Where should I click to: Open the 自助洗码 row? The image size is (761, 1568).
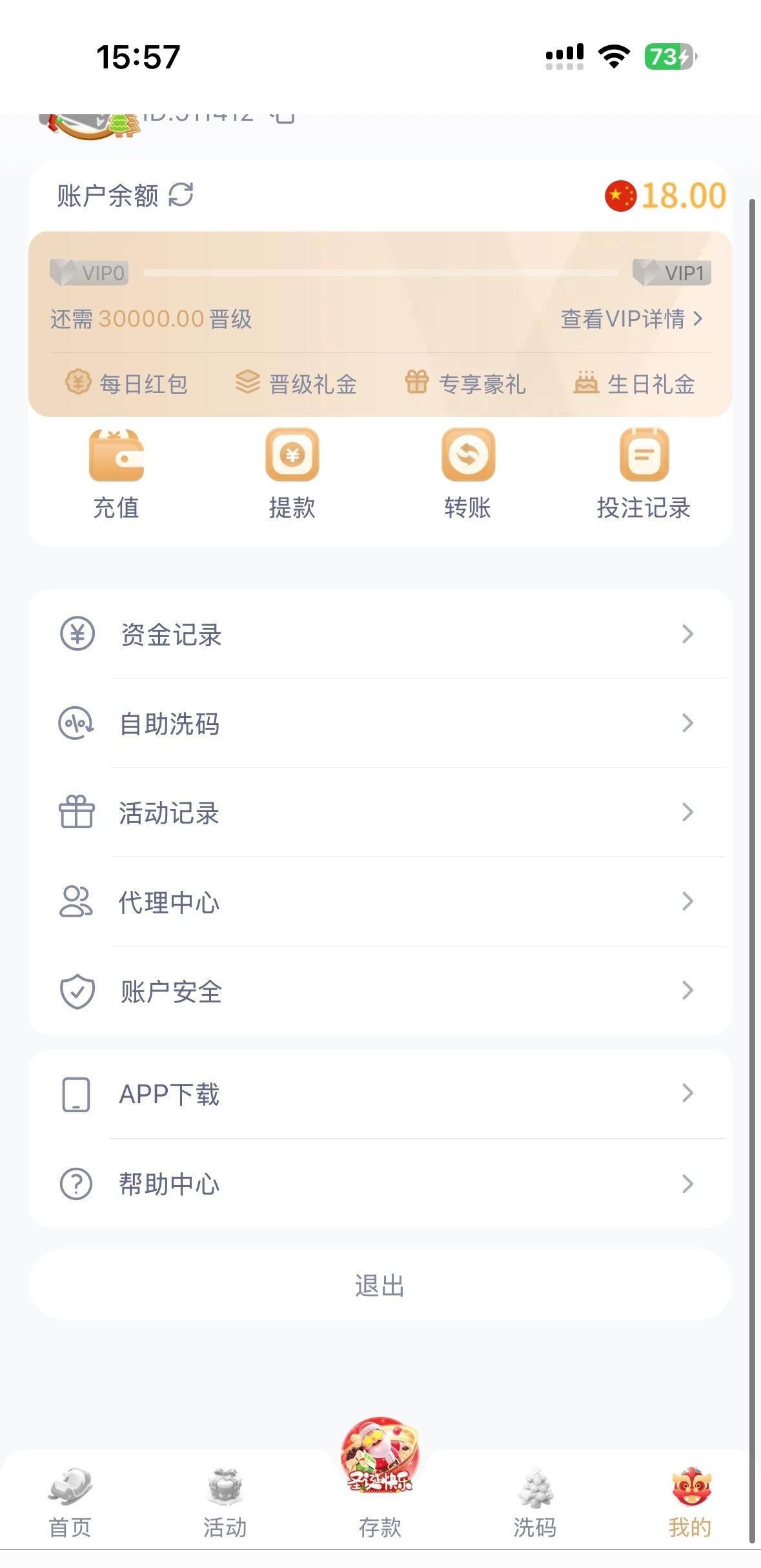click(380, 724)
